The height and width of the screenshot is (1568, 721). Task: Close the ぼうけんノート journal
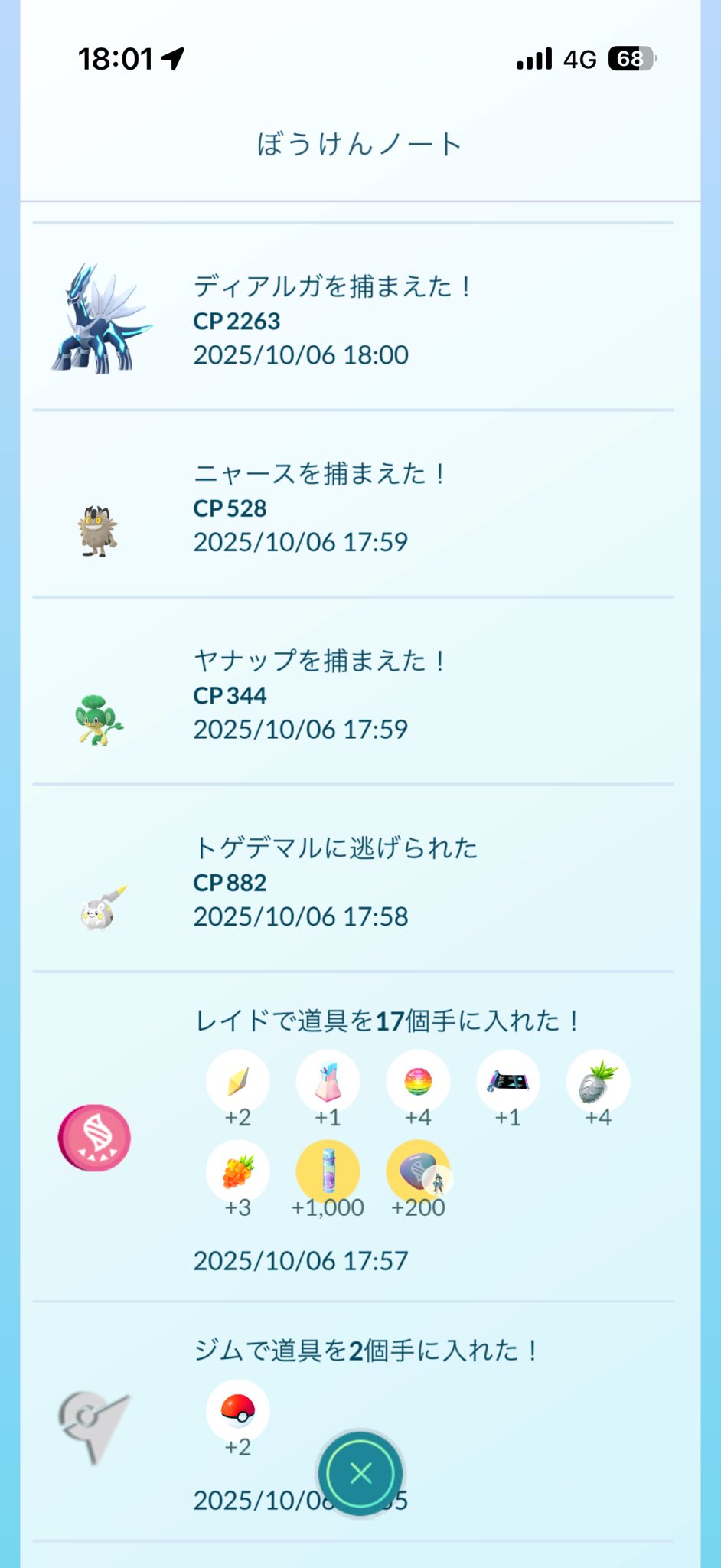tap(360, 1473)
